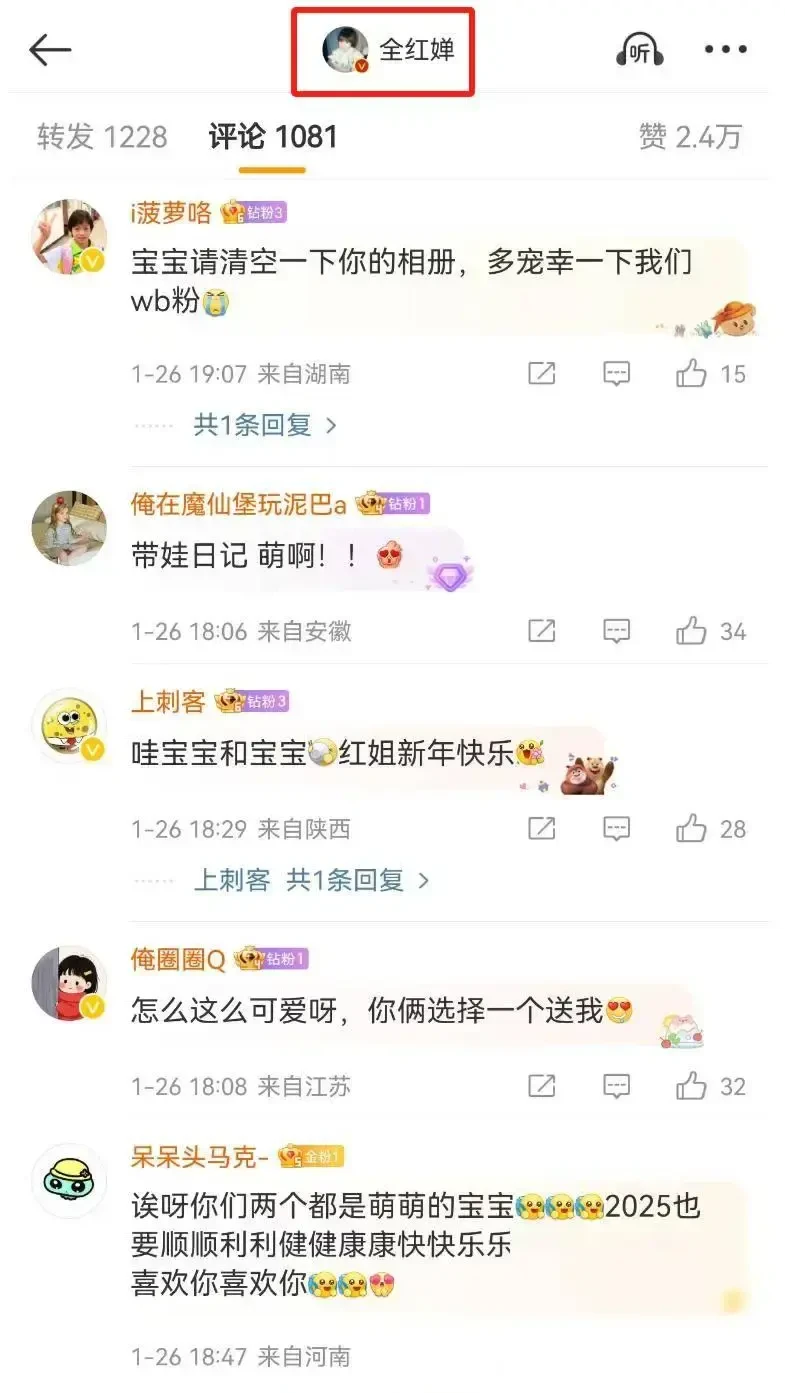The height and width of the screenshot is (1393, 785).
Task: Reply to 俺在魔仙堡玩泥巴a's comment
Action: tap(617, 631)
